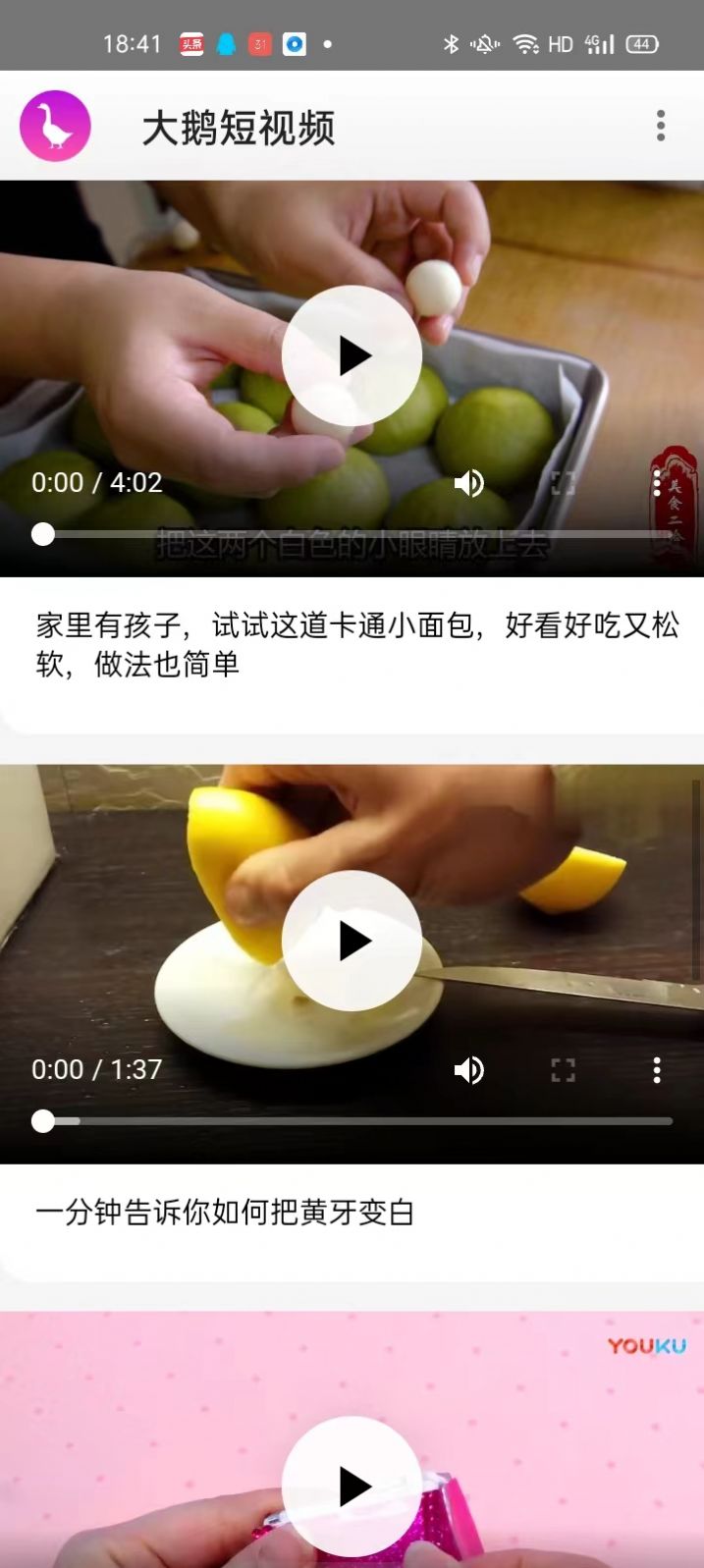Open the 大鹅短视频 goose logo
Image resolution: width=704 pixels, height=1568 pixels.
[55, 126]
